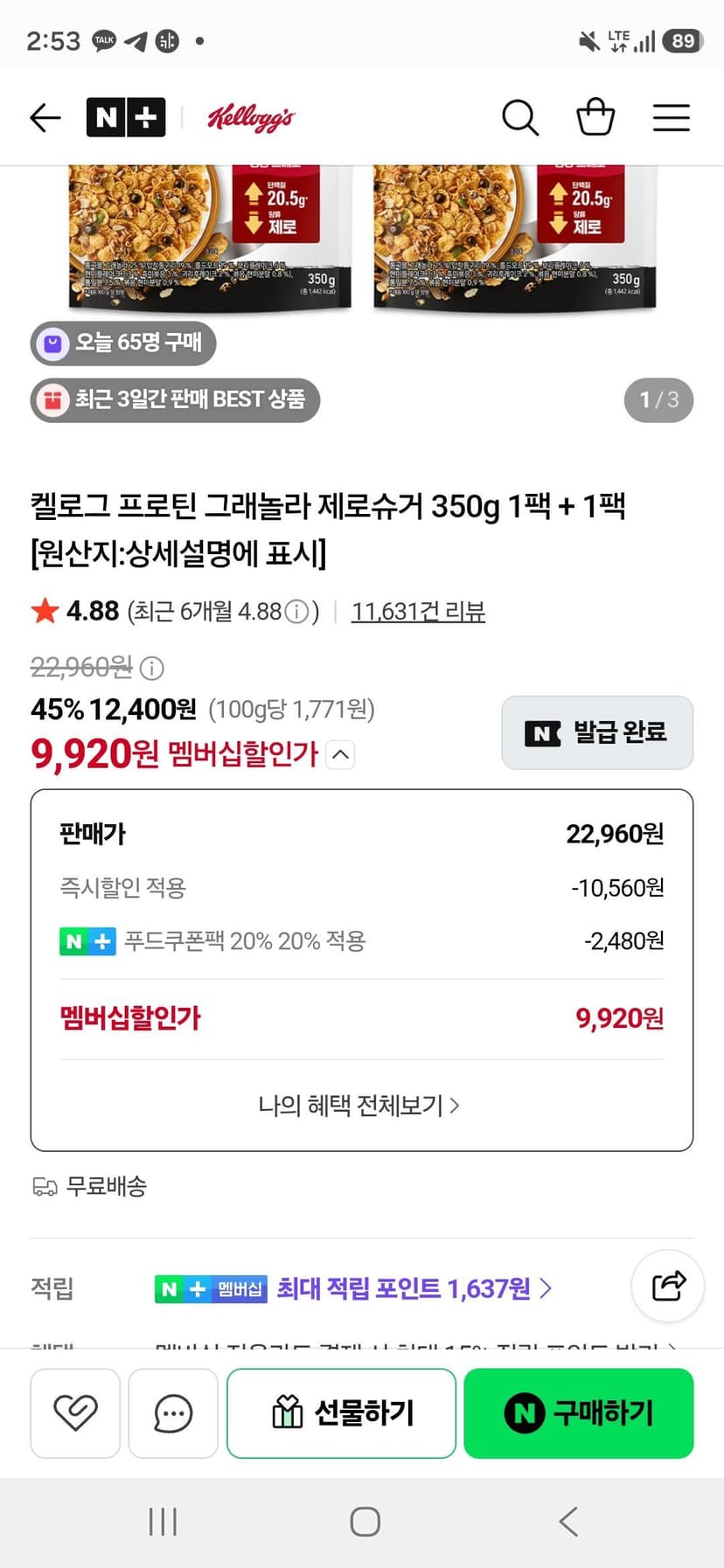This screenshot has width=724, height=1568.
Task: Open system recent apps
Action: [x=163, y=1522]
